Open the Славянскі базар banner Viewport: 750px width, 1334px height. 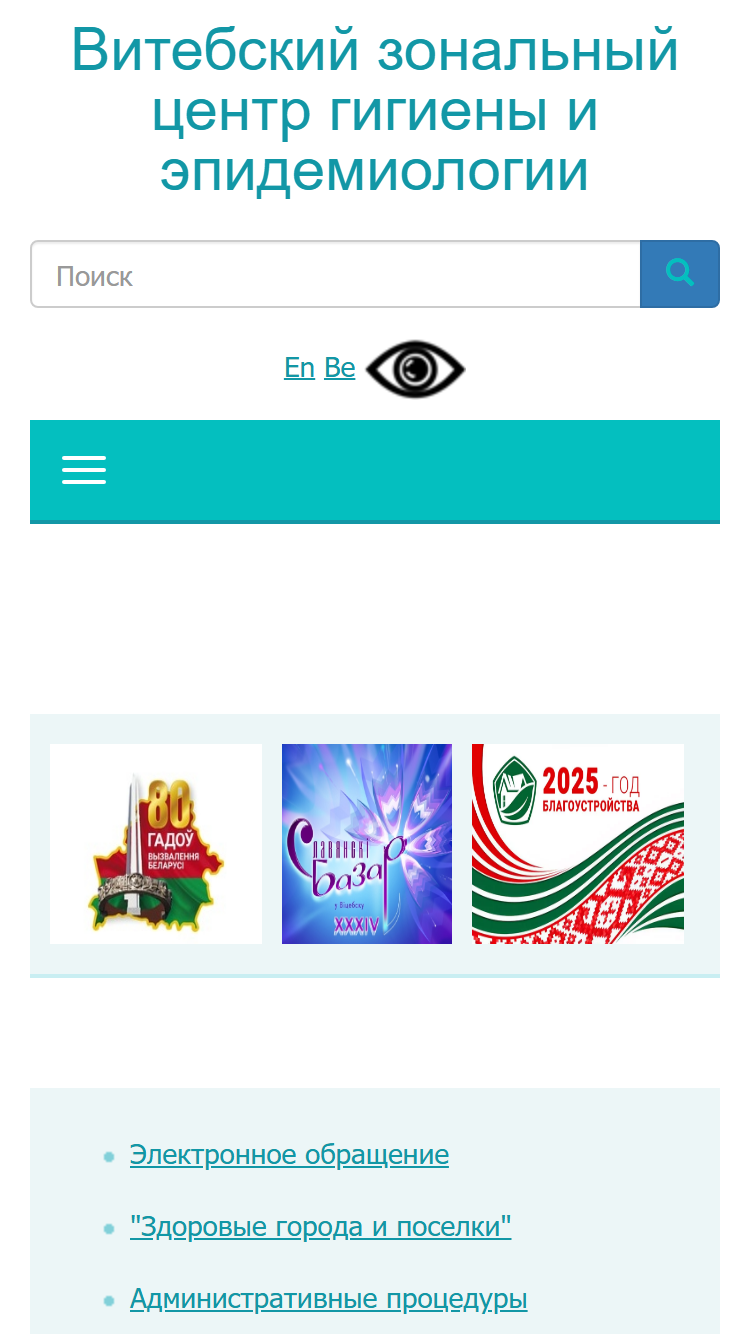[367, 844]
